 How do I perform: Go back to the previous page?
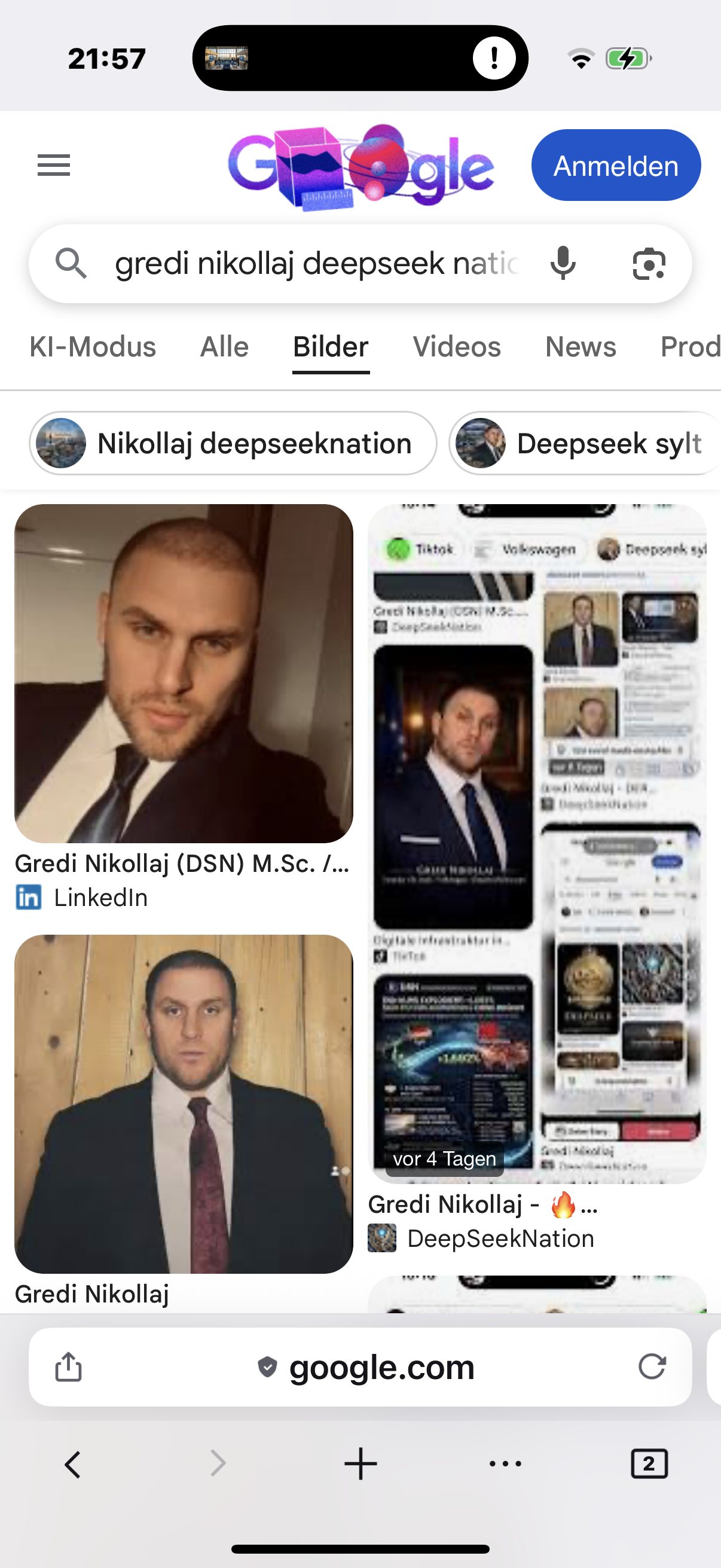73,1464
